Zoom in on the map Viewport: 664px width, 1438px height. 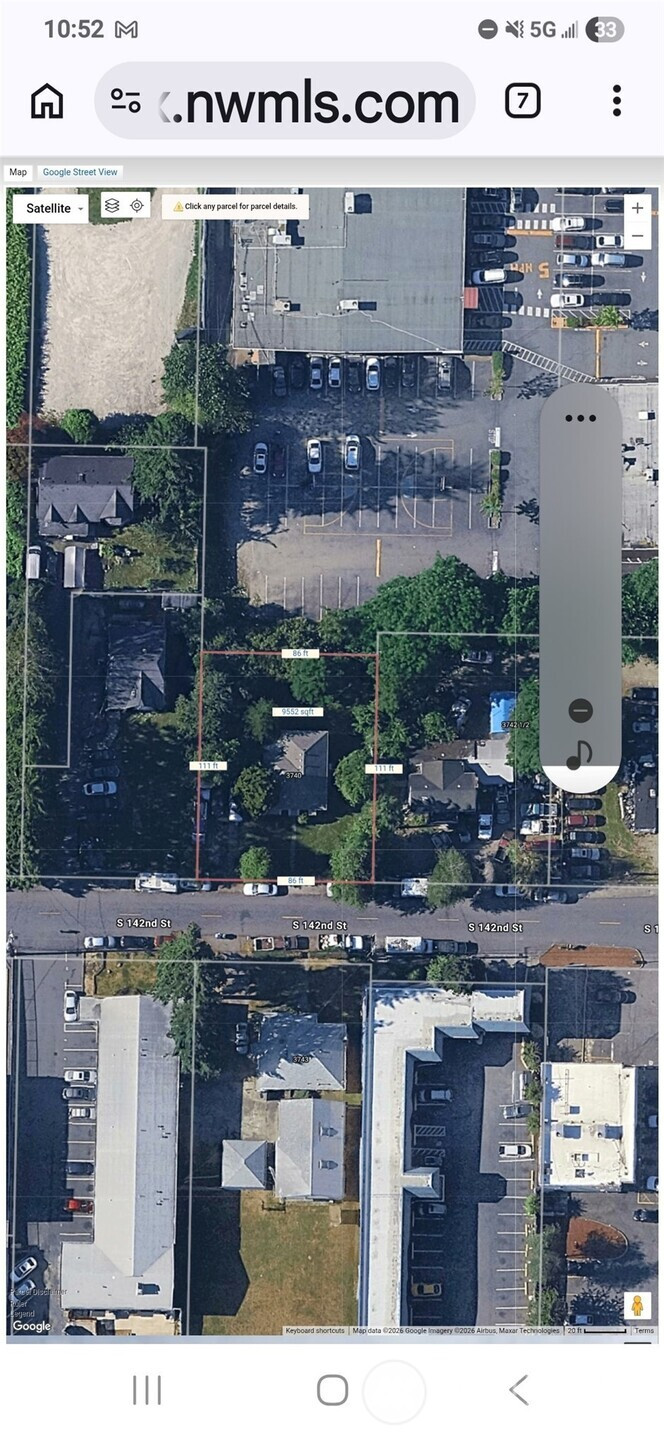point(637,208)
